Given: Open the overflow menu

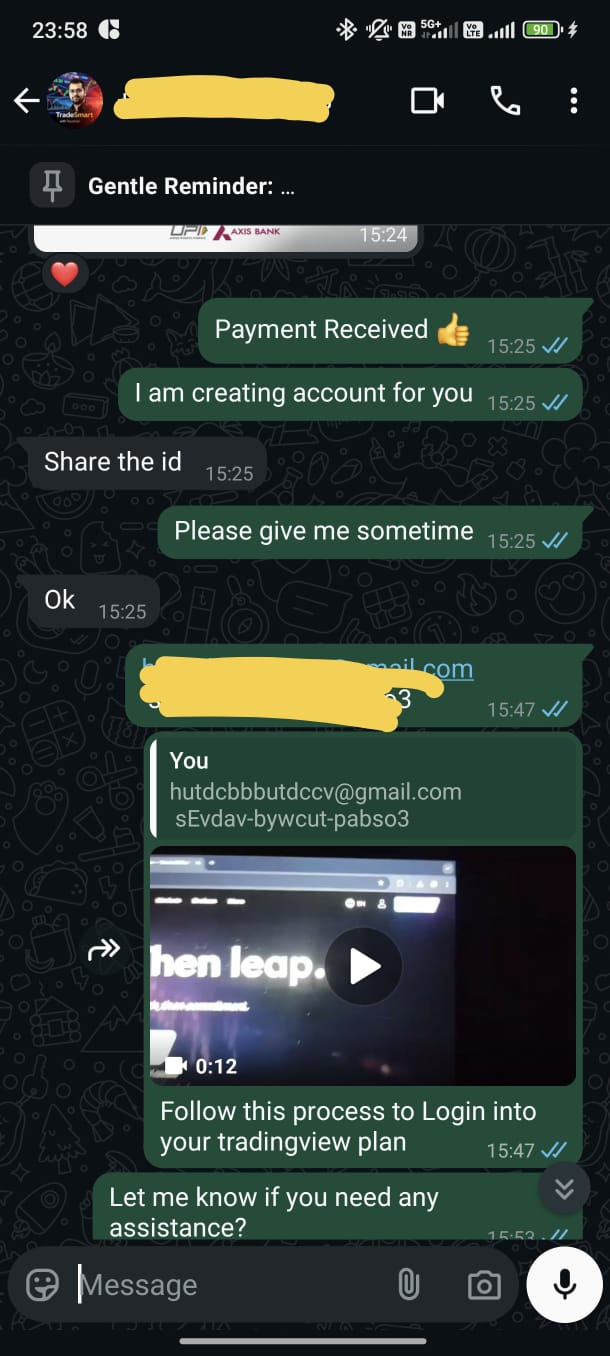Looking at the screenshot, I should point(573,100).
